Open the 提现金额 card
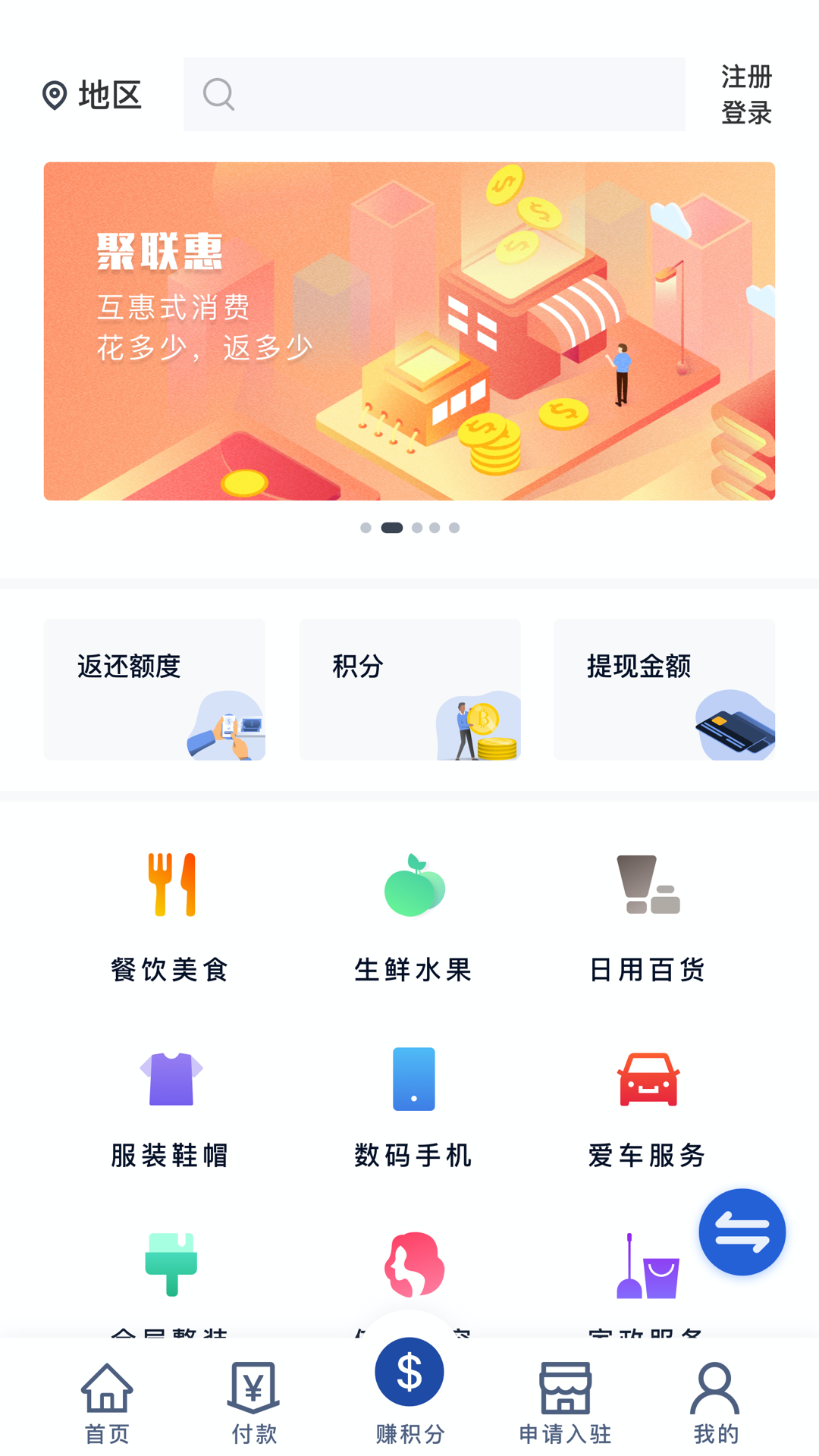 (x=664, y=689)
